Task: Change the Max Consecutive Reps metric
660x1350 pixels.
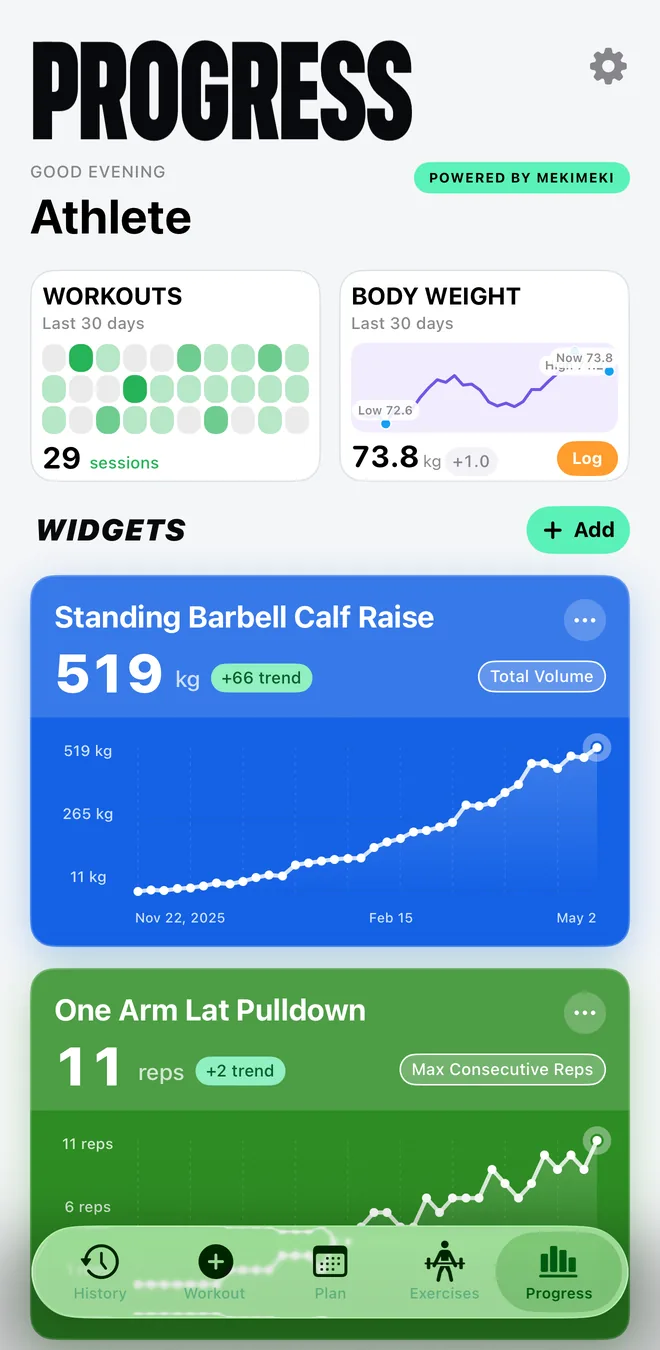Action: 502,1070
